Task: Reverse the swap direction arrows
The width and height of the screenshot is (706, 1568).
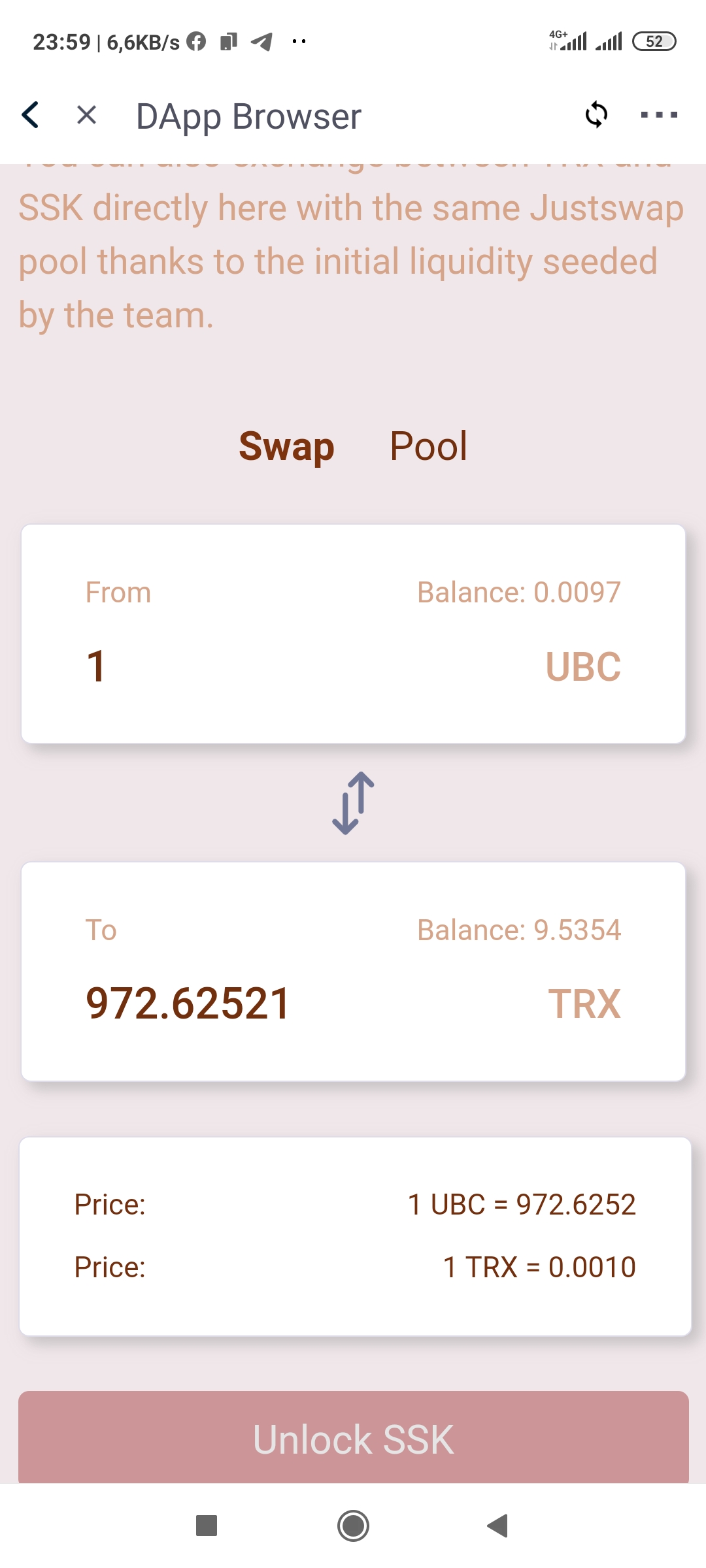Action: [x=353, y=803]
